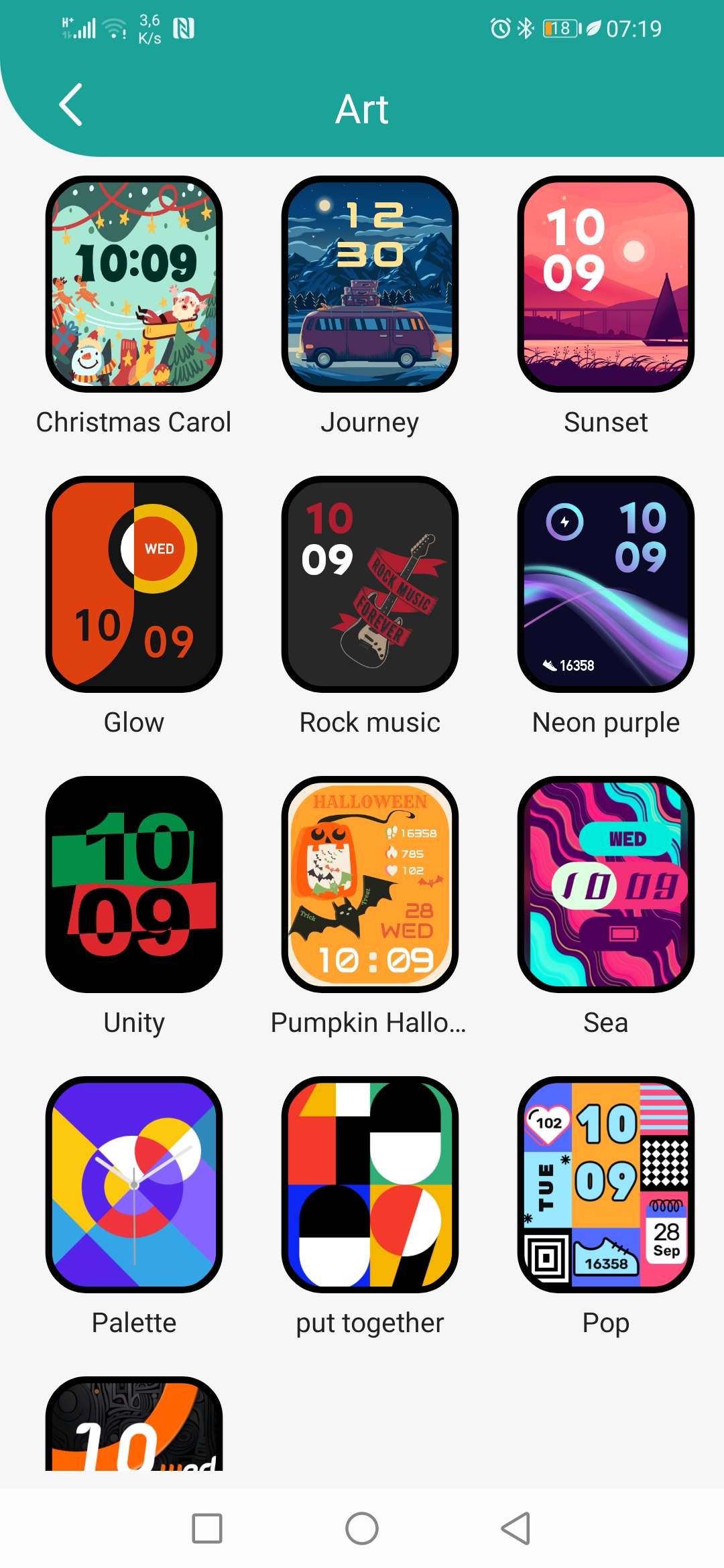Image resolution: width=724 pixels, height=1568 pixels.
Task: Choose the Sunset watch face
Action: click(605, 284)
